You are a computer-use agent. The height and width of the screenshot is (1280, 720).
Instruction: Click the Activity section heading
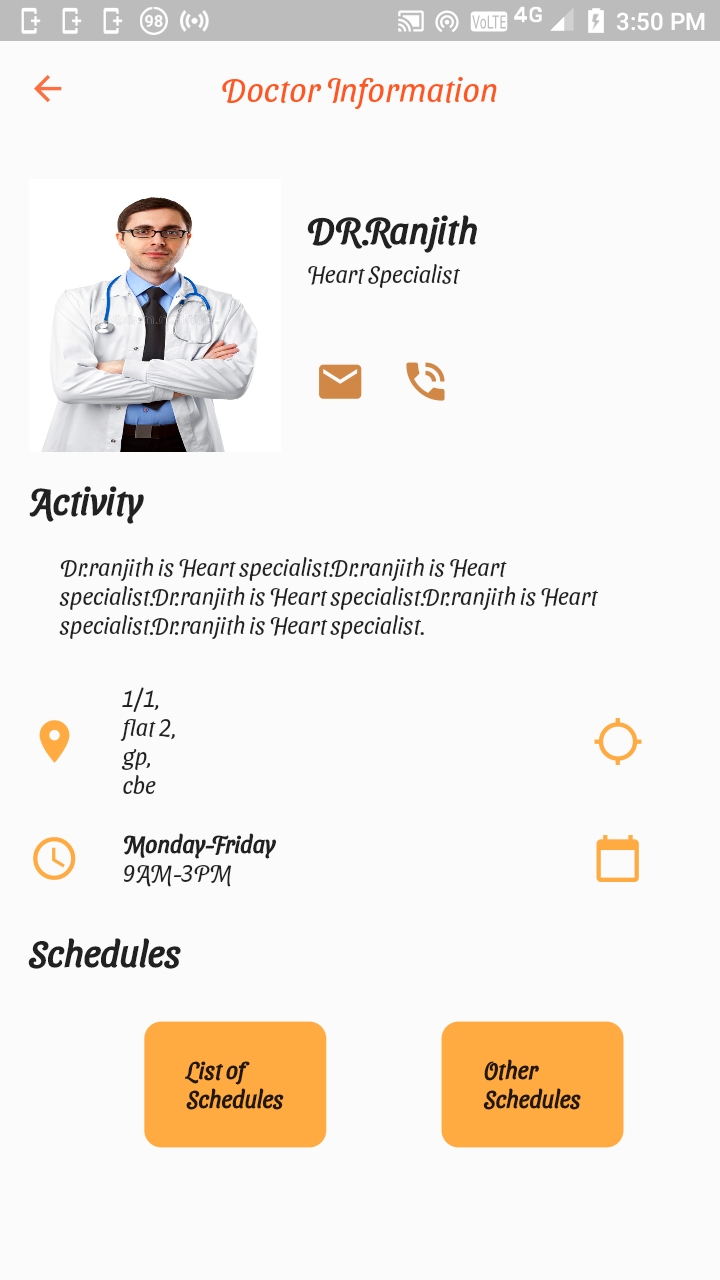(x=85, y=503)
